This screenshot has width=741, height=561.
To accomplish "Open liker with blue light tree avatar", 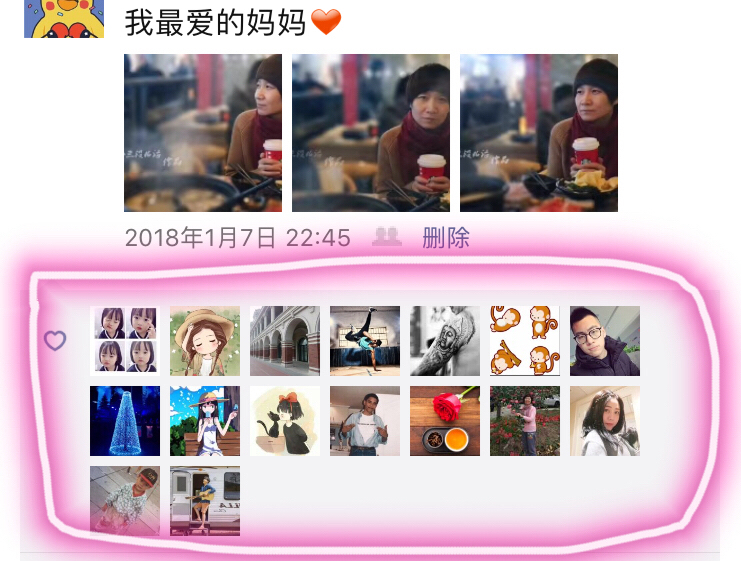I will 125,421.
